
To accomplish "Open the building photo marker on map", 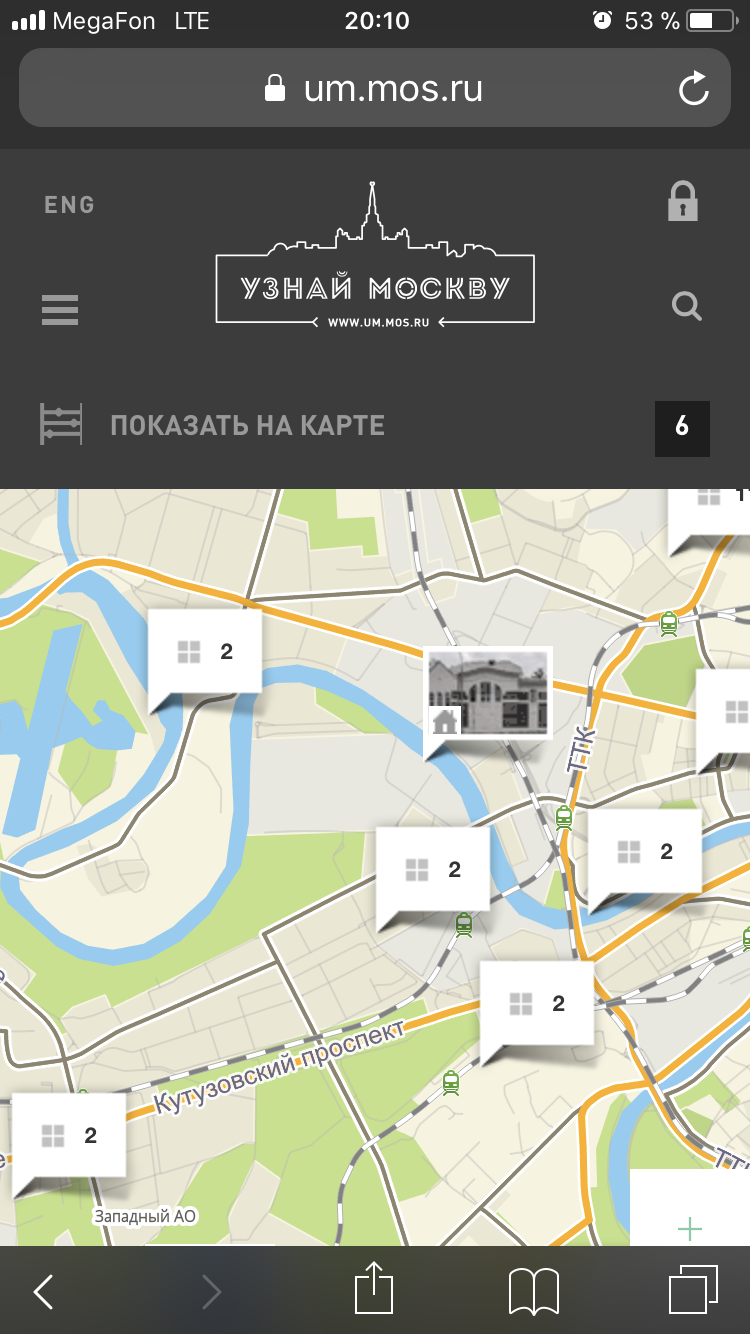I will tap(489, 693).
